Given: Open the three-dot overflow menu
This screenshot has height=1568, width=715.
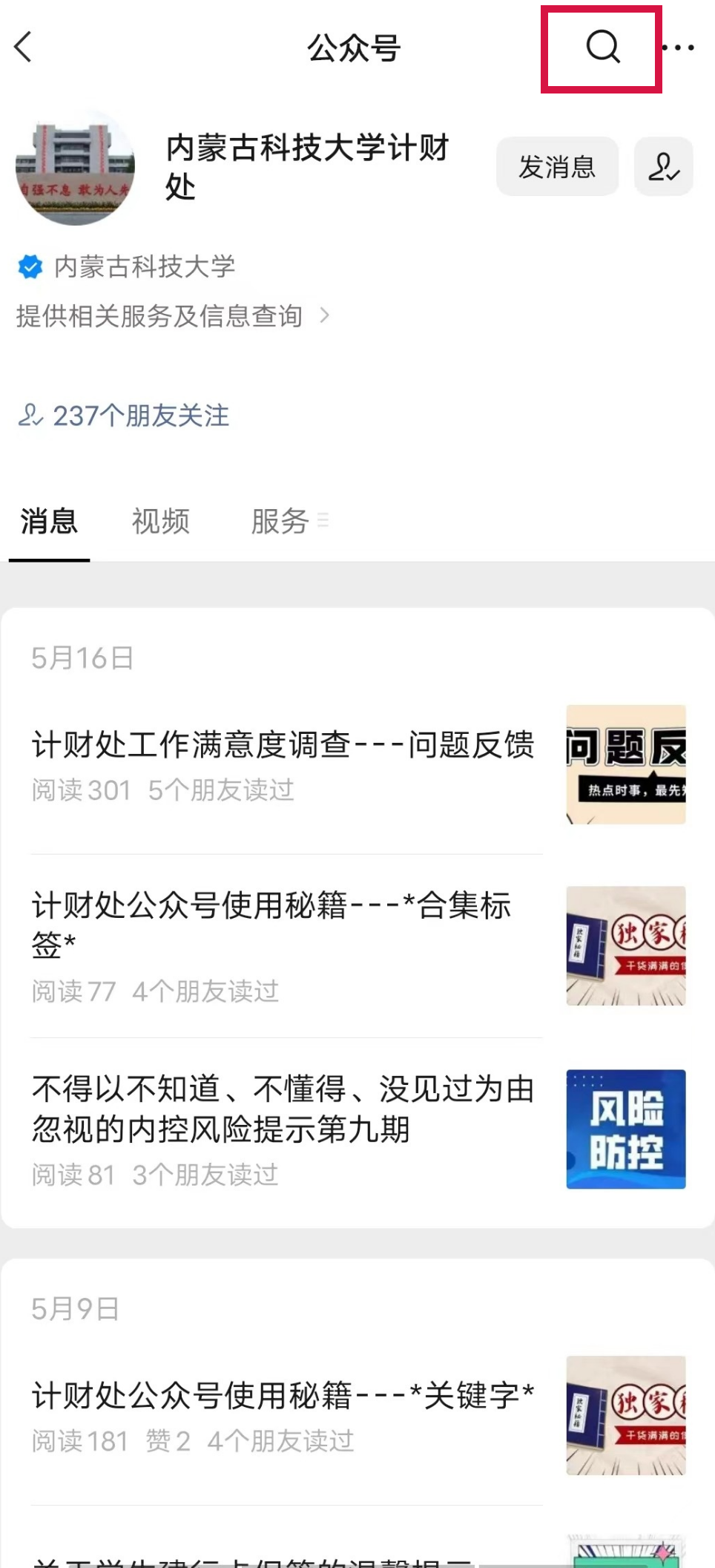Looking at the screenshot, I should click(678, 47).
